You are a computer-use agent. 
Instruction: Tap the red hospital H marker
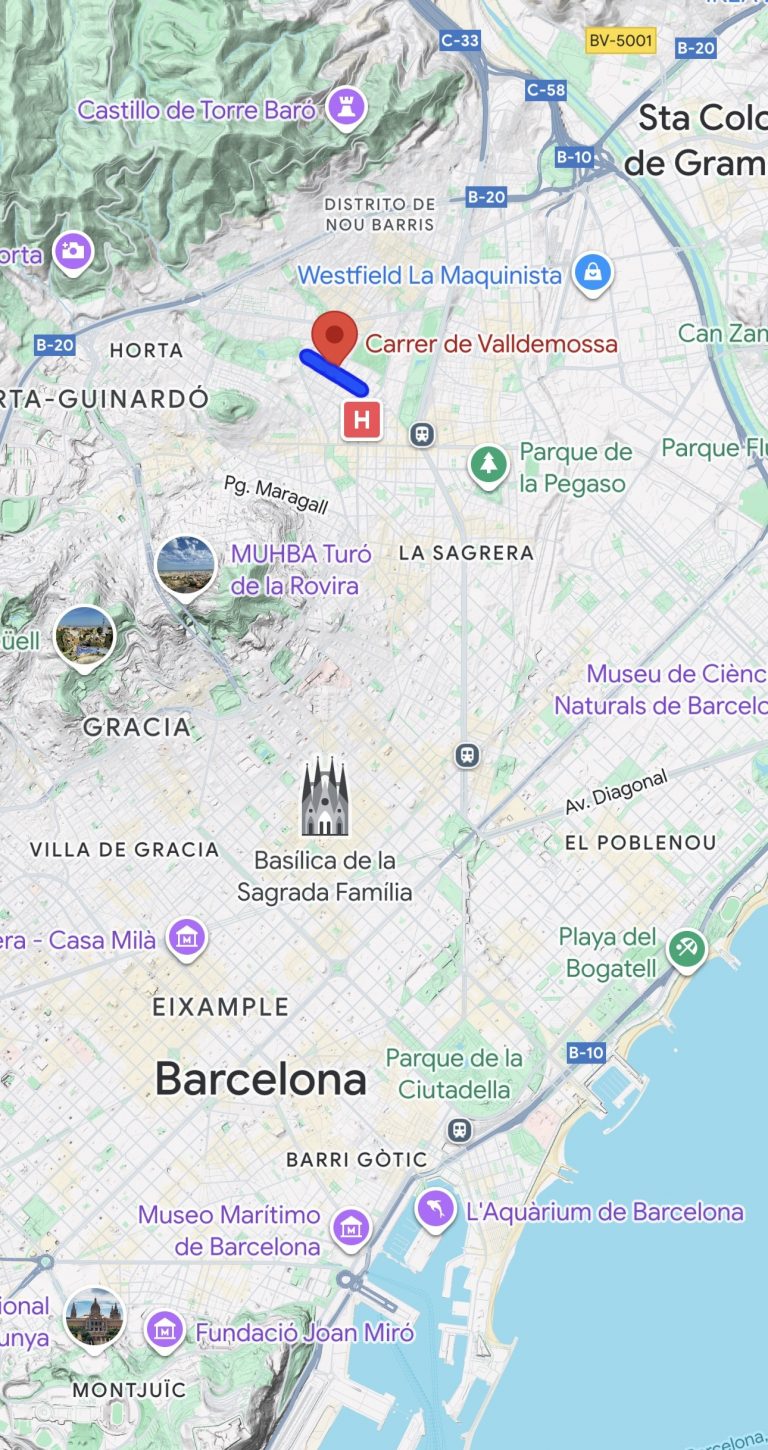362,419
